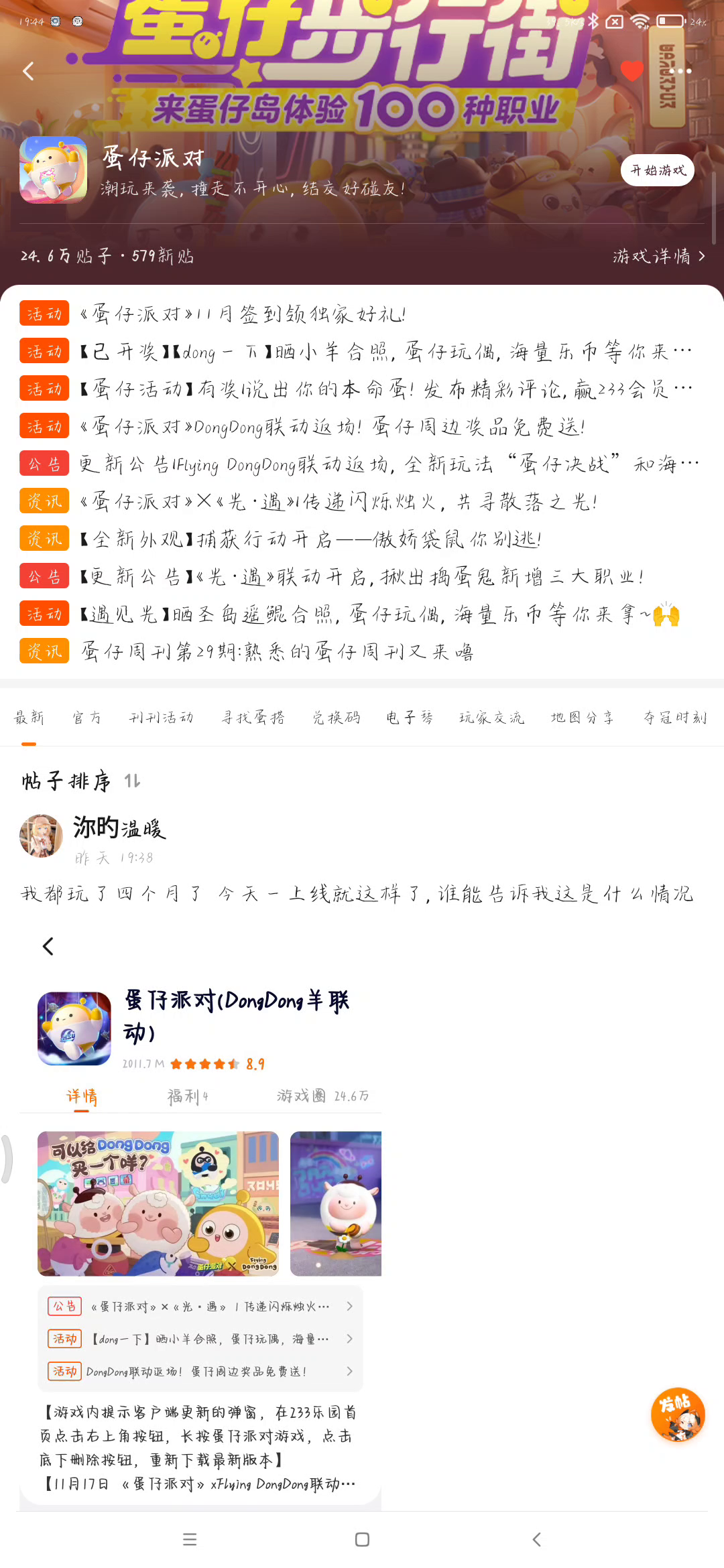Tap the red heart favorite icon

point(631,71)
